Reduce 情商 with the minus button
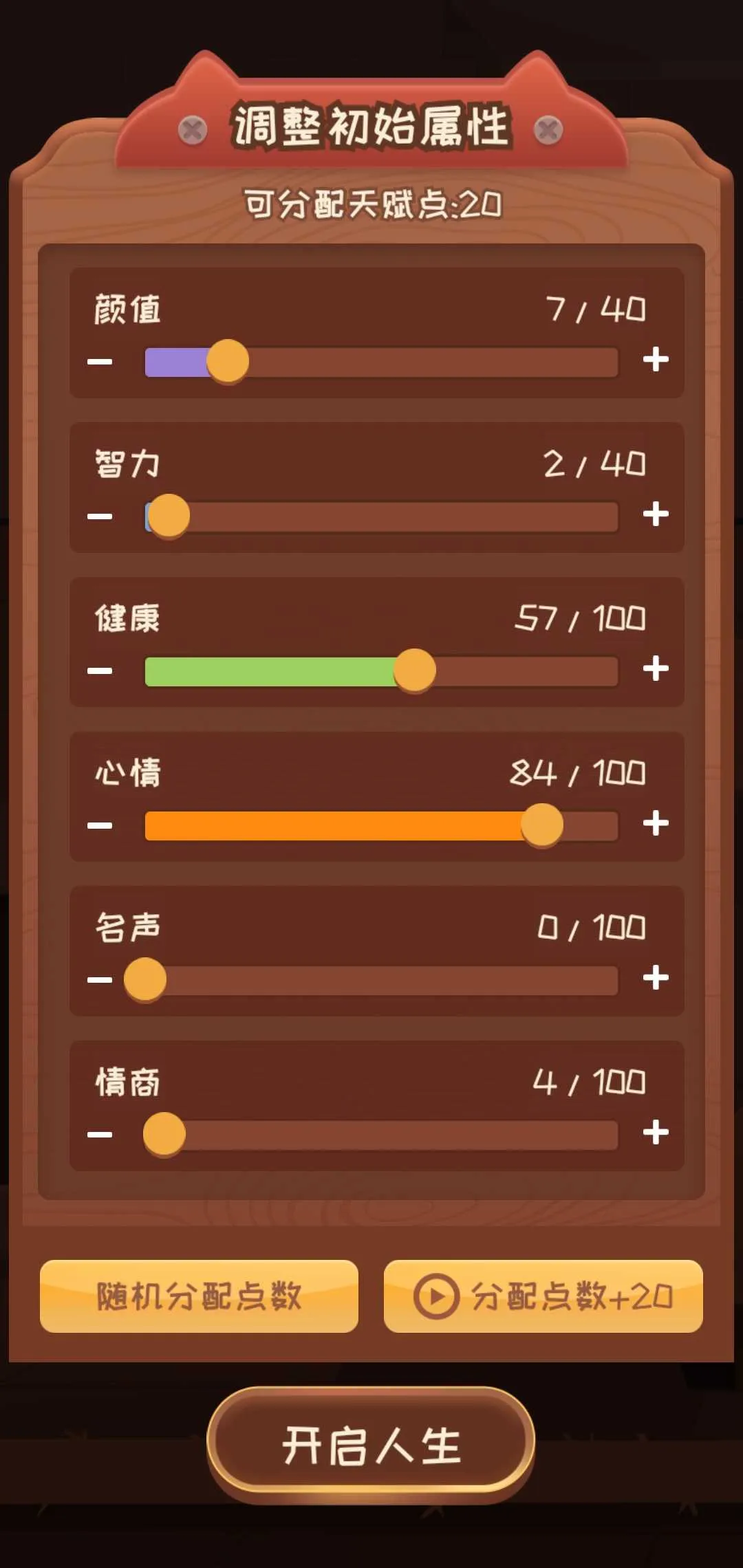 point(100,1134)
